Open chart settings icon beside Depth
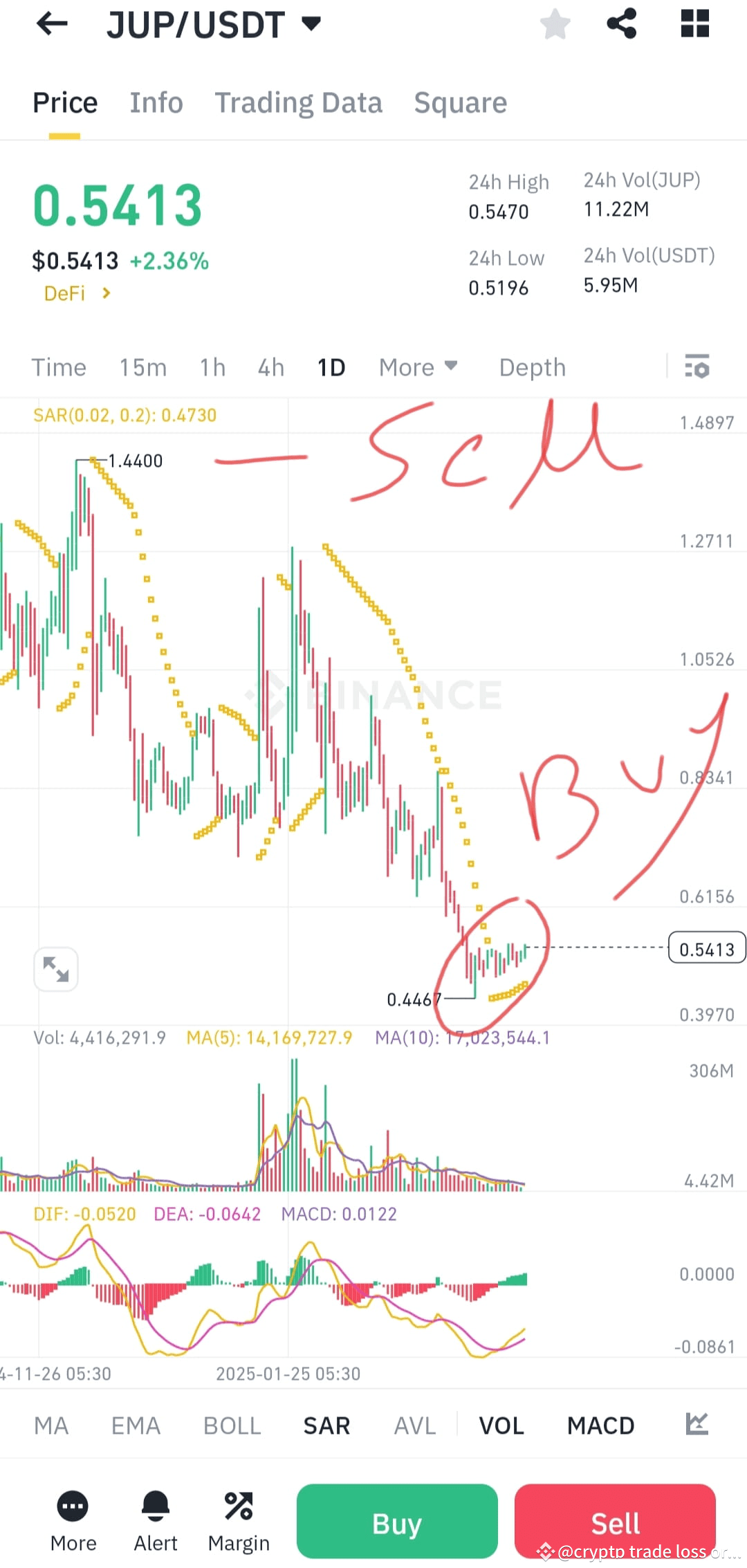Screen dimensions: 747x1568 tap(697, 367)
